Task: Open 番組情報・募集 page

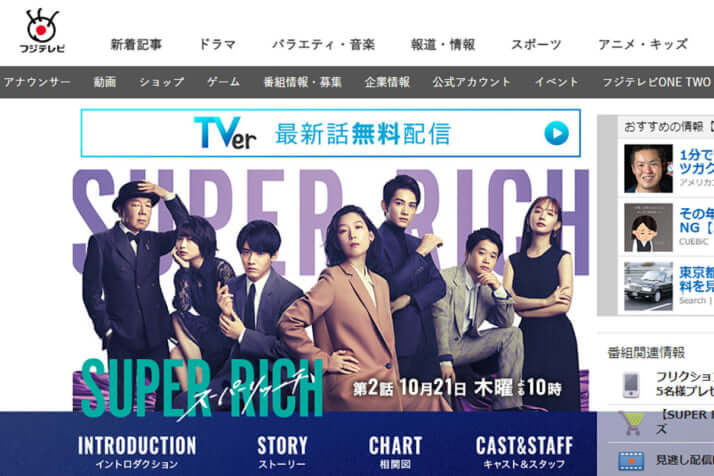Action: pos(302,82)
